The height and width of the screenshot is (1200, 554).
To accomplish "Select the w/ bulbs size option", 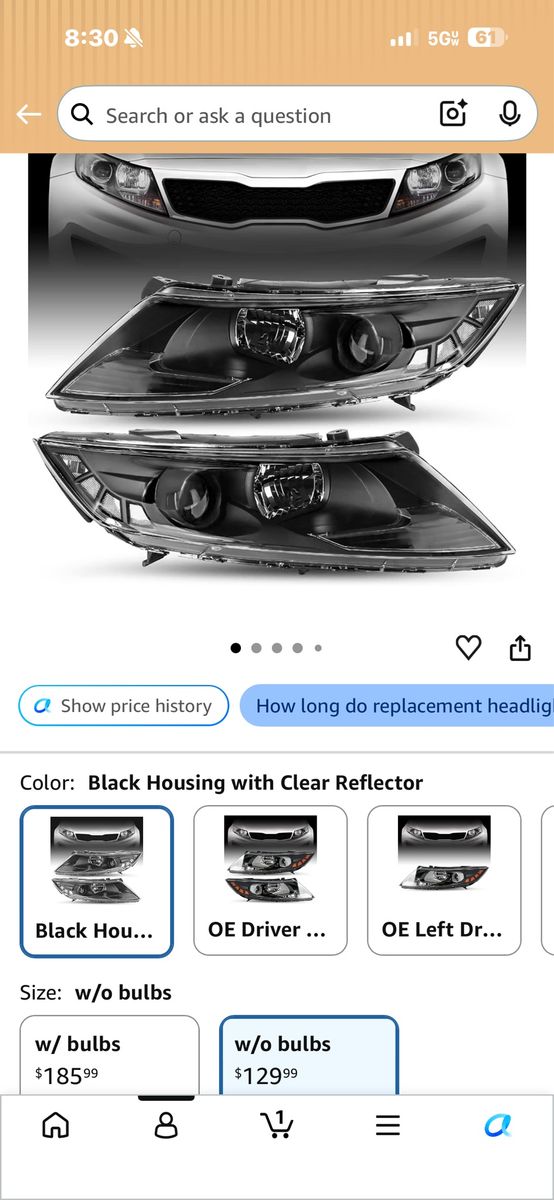I will (110, 1055).
